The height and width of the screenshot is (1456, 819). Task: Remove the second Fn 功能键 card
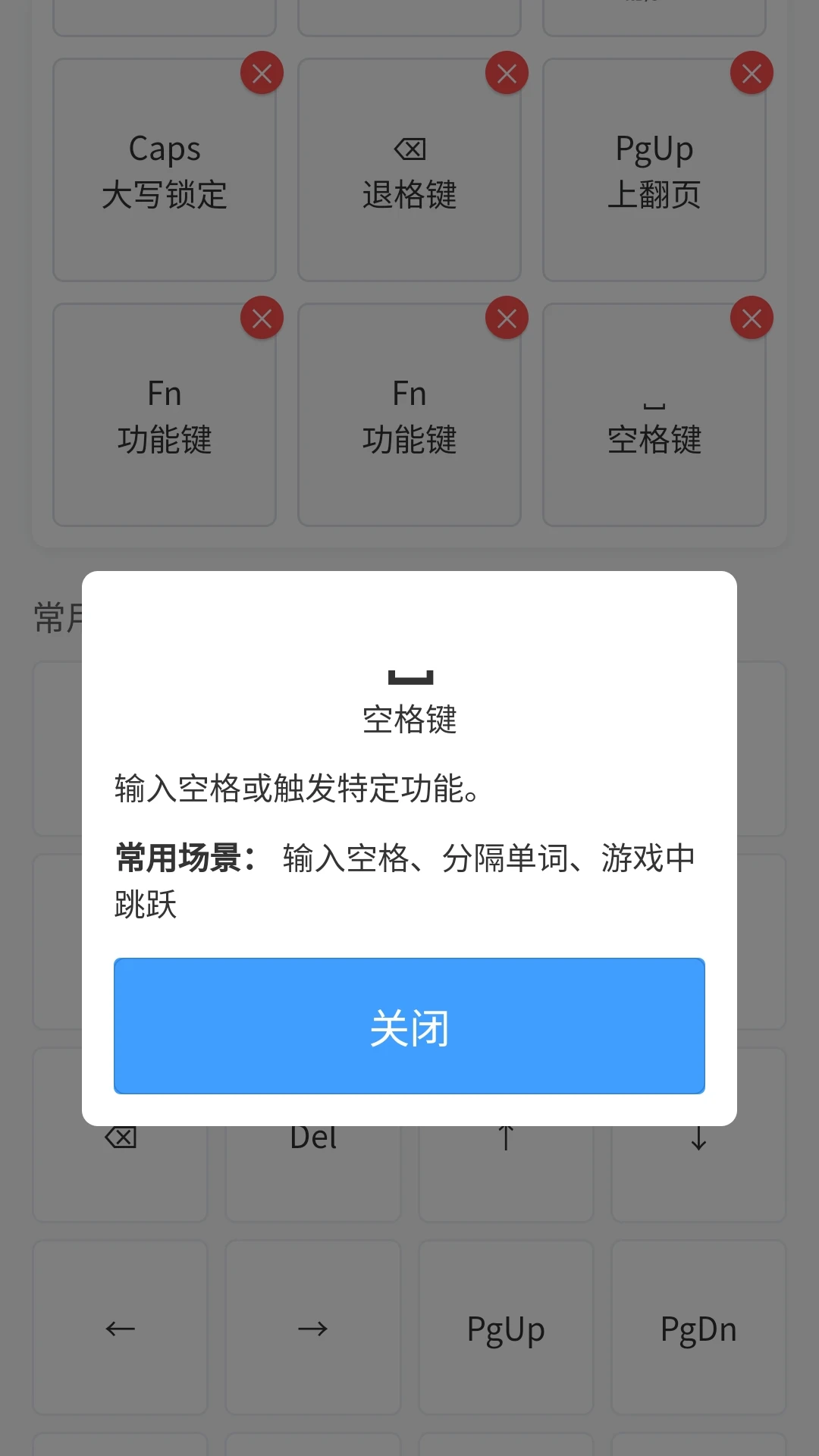[x=507, y=318]
